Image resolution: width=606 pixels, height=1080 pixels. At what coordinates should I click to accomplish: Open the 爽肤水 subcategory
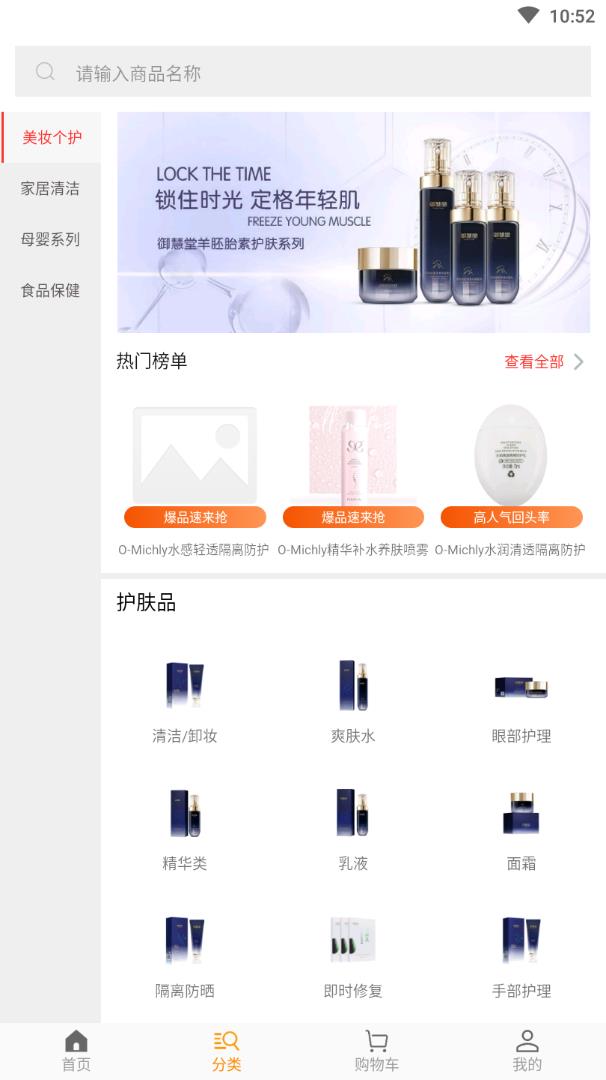point(353,700)
